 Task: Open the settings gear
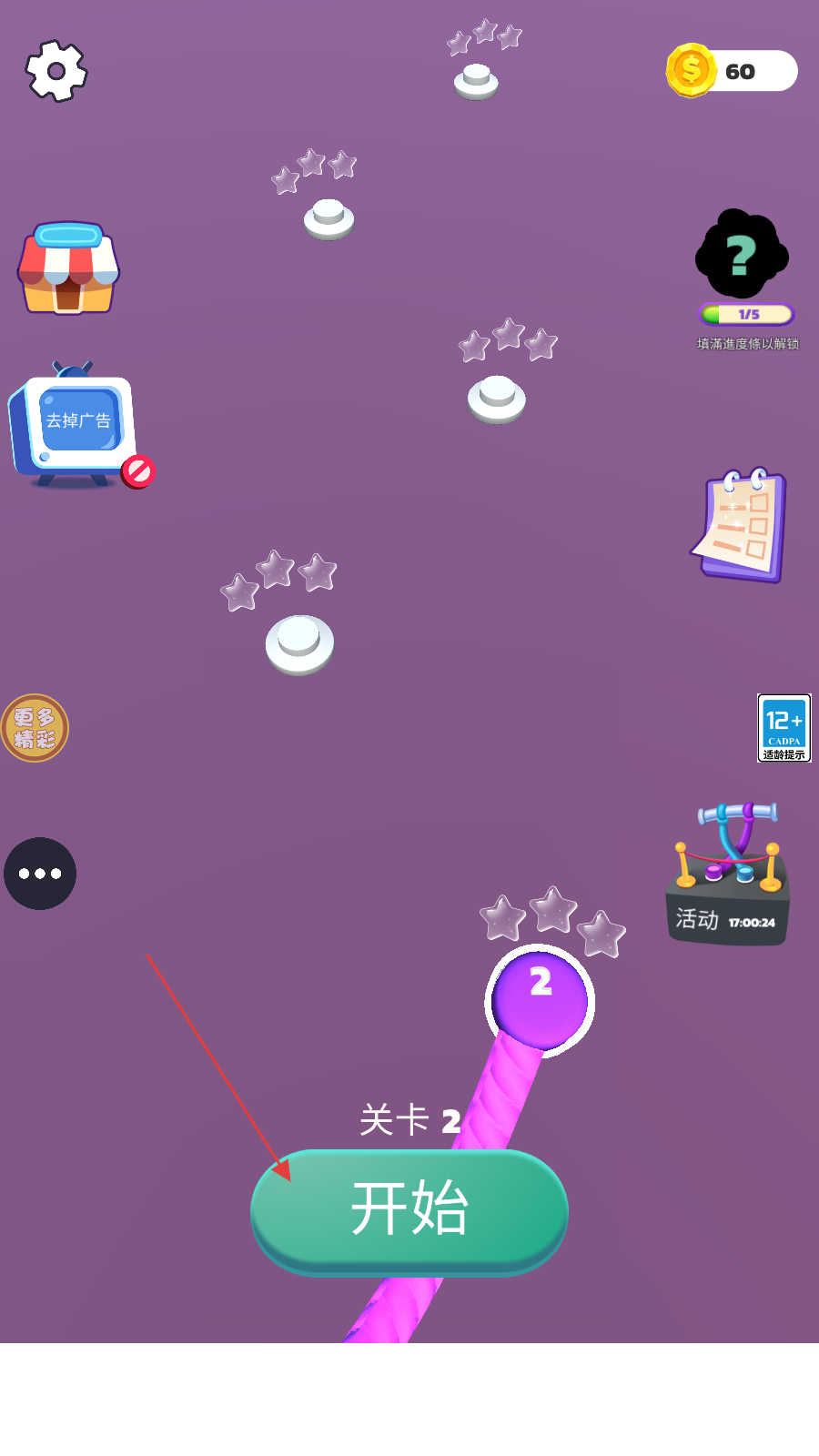[x=56, y=71]
